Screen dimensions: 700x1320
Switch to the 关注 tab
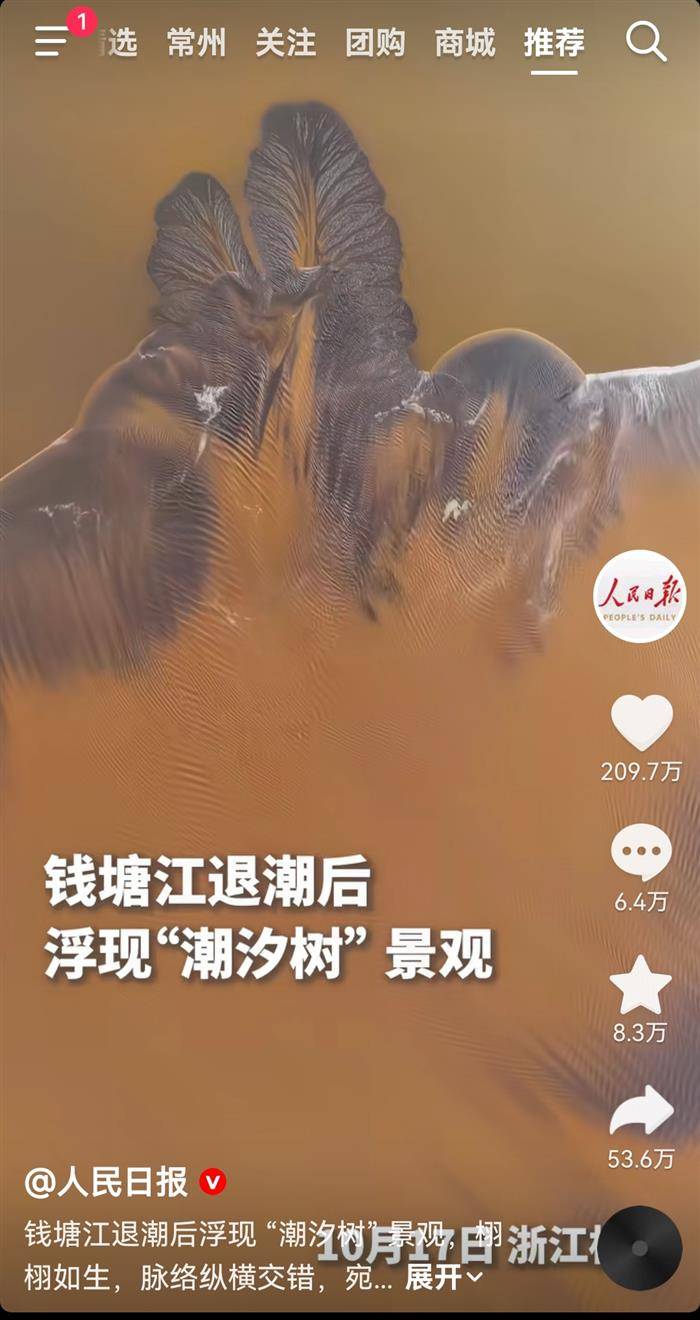pyautogui.click(x=285, y=43)
